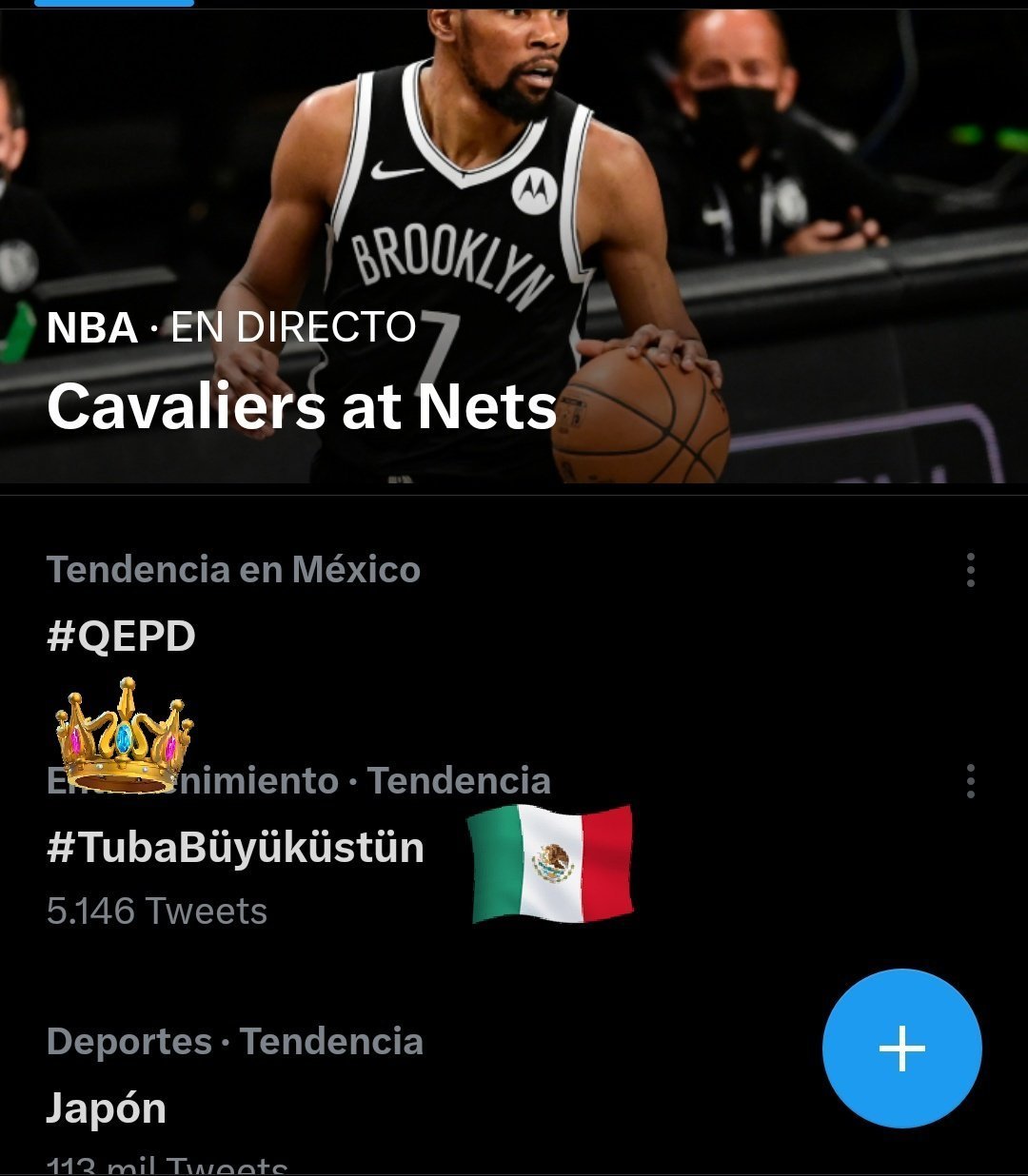Open more options for #TubaBüyüküstün trend
Screen dimensions: 1028x1176
tap(970, 781)
